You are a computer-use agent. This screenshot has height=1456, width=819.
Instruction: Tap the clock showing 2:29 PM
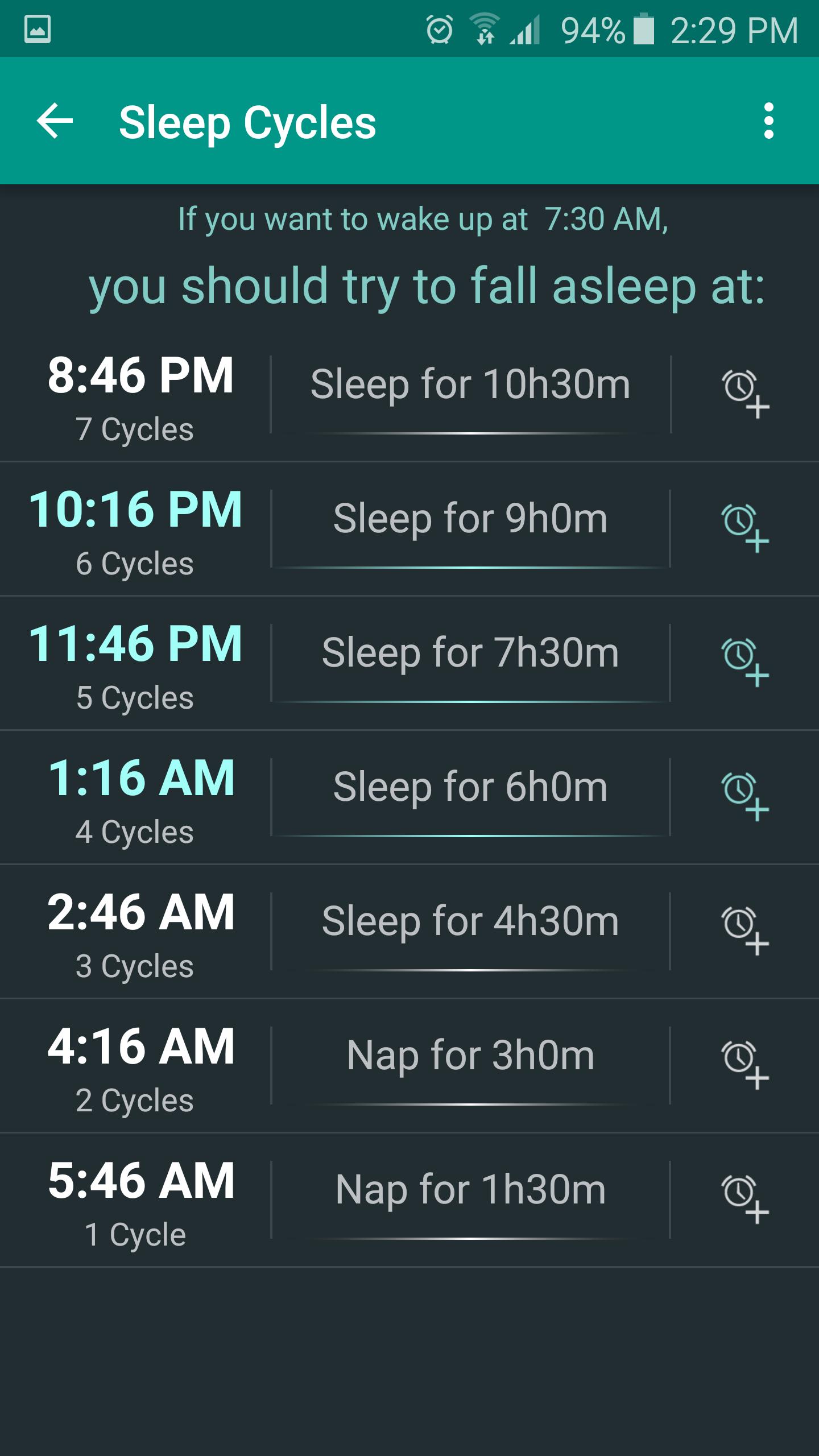coord(734,31)
